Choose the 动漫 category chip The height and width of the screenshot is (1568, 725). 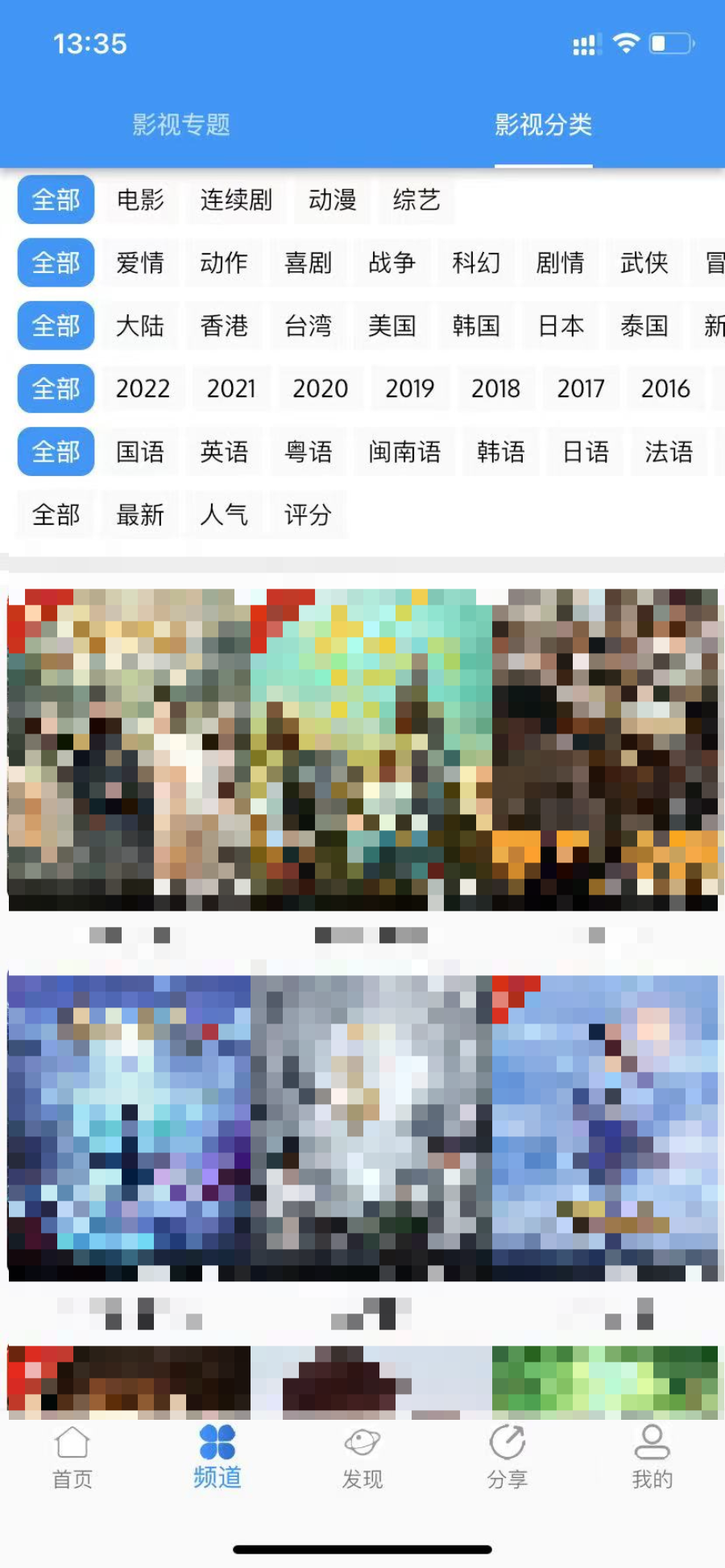point(332,200)
